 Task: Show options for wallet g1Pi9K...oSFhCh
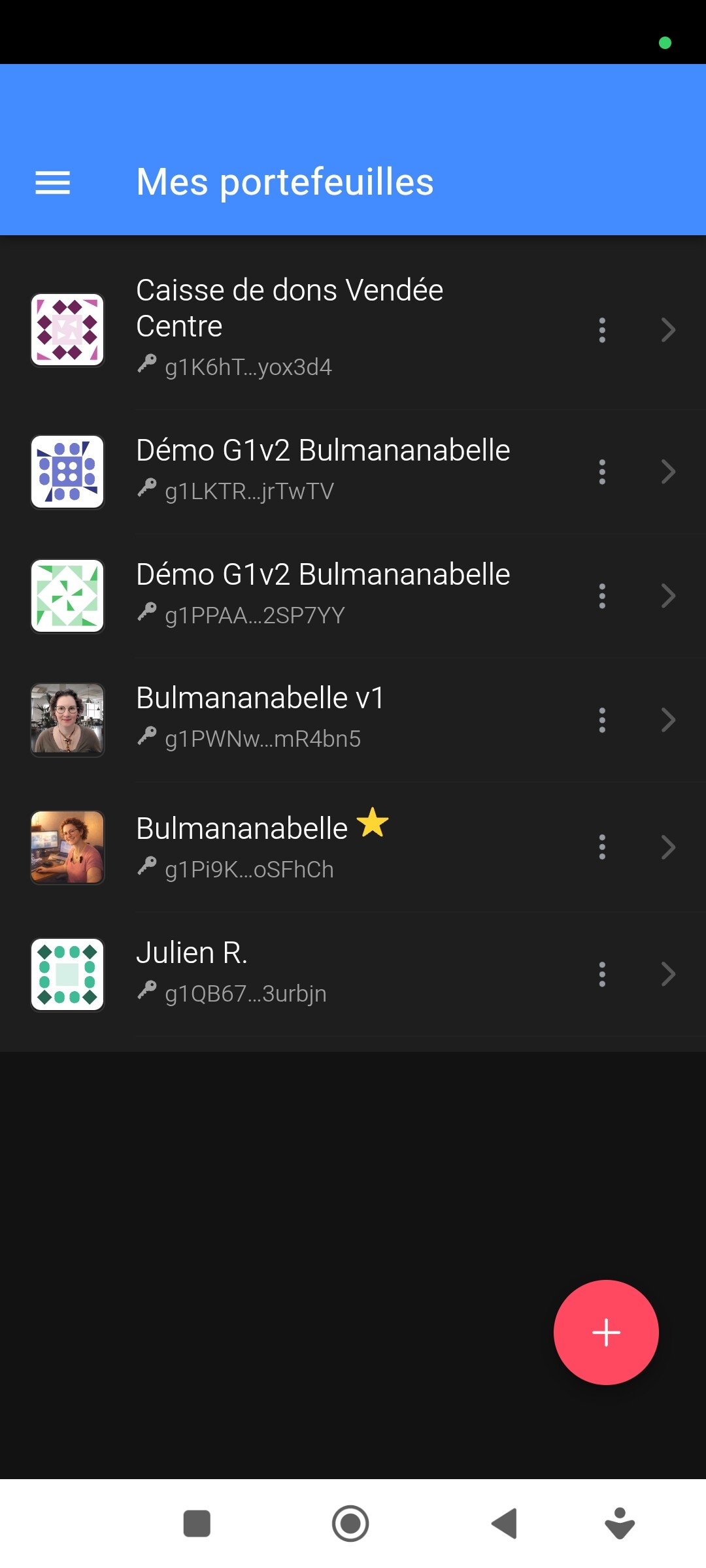tap(602, 847)
